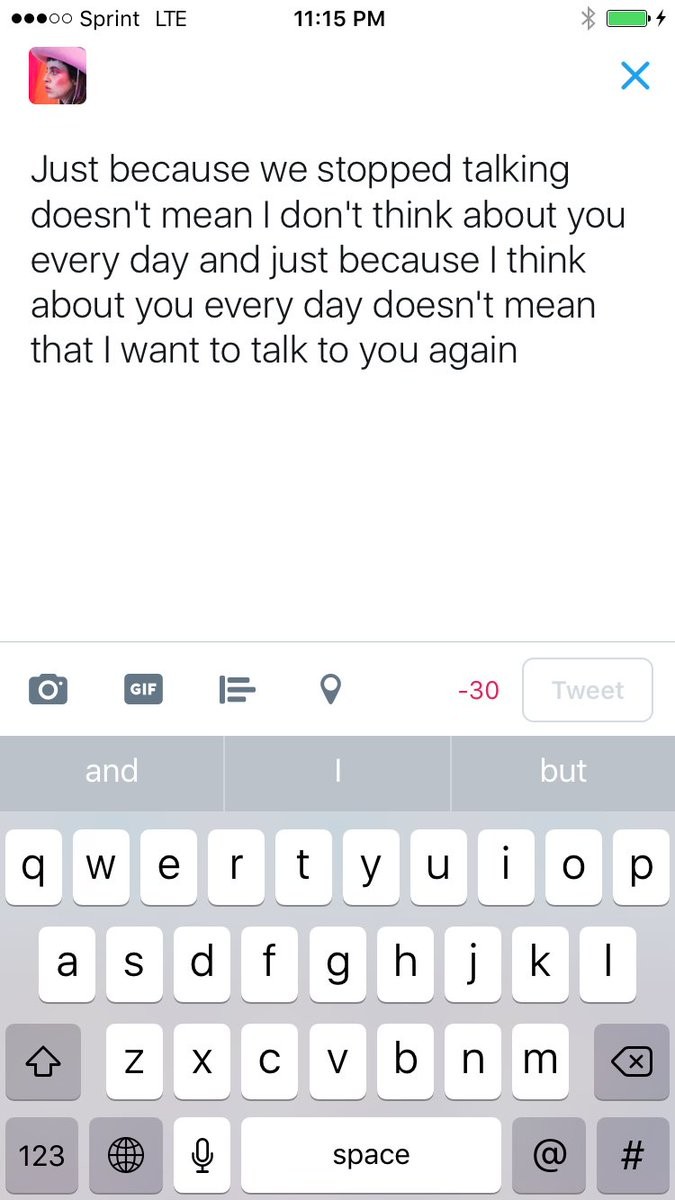675x1200 pixels.
Task: Choose the "and" keyboard suggestion
Action: click(112, 771)
